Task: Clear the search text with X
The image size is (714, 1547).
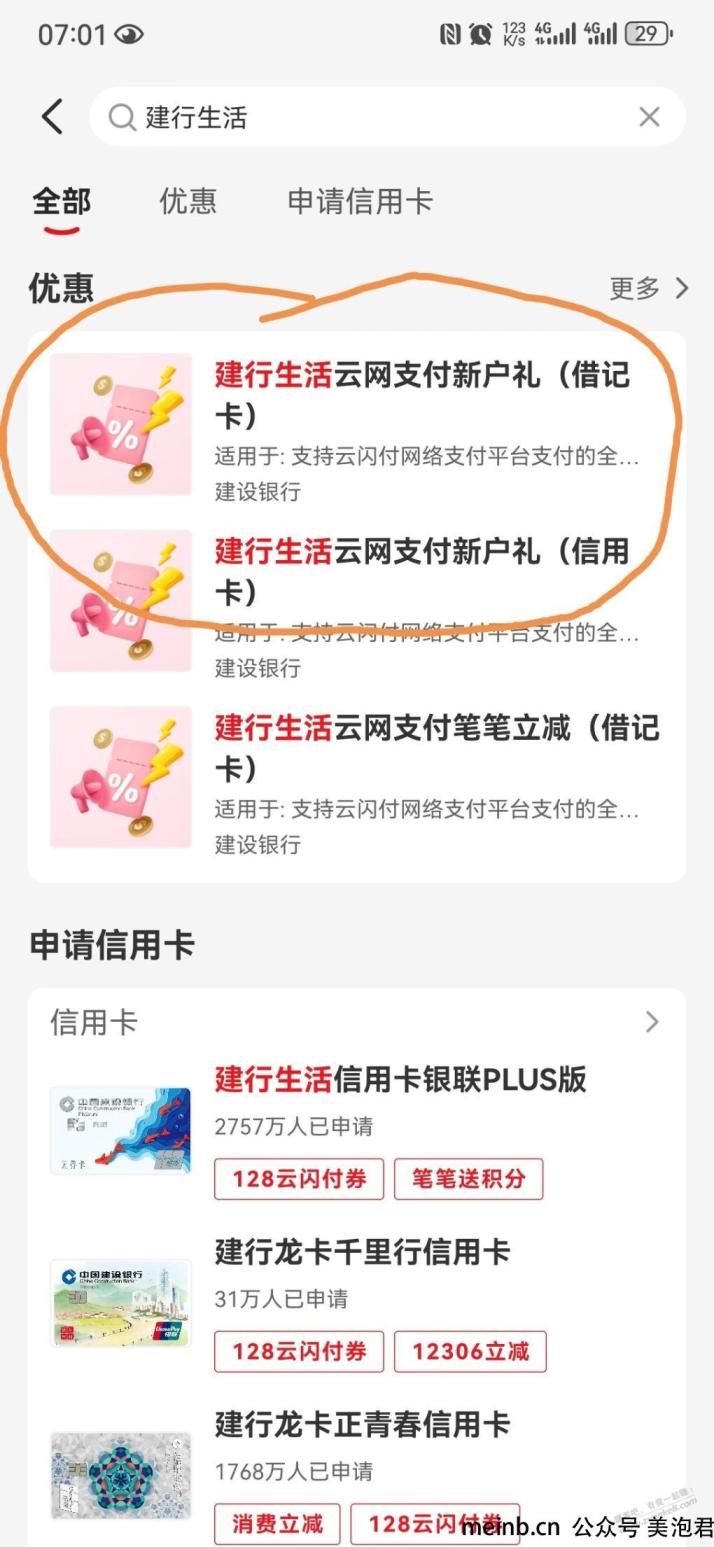Action: tap(649, 117)
